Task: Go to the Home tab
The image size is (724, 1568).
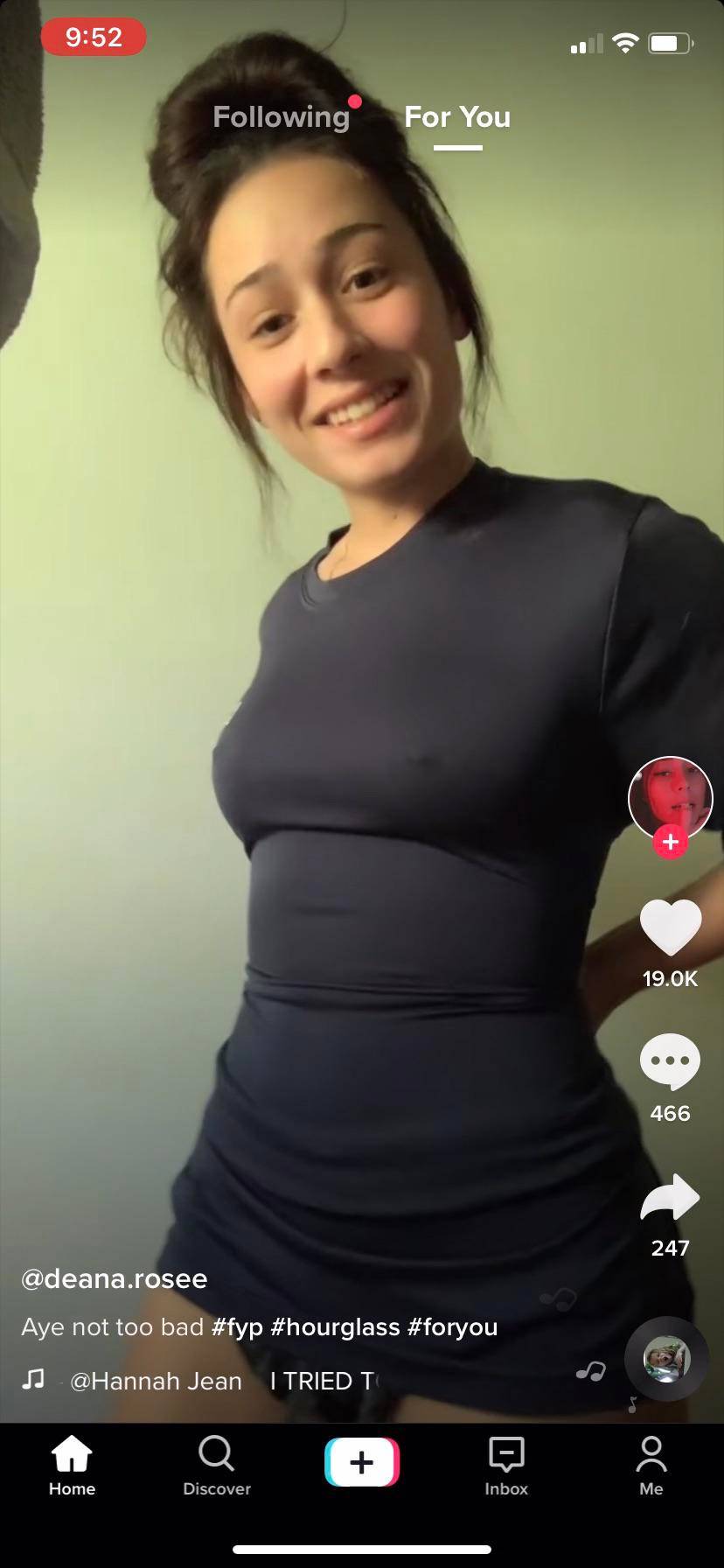Action: (72, 1464)
